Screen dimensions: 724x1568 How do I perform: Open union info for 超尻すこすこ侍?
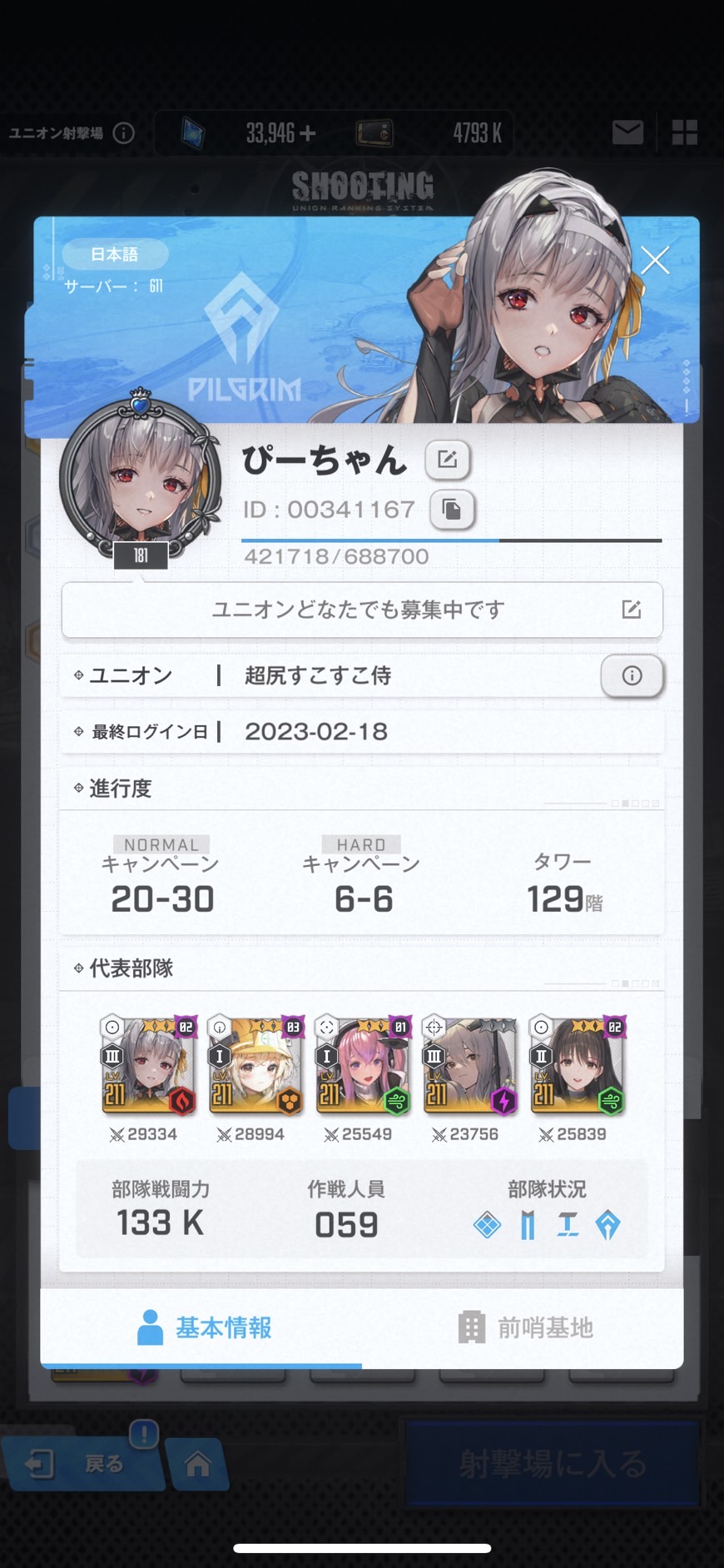632,675
